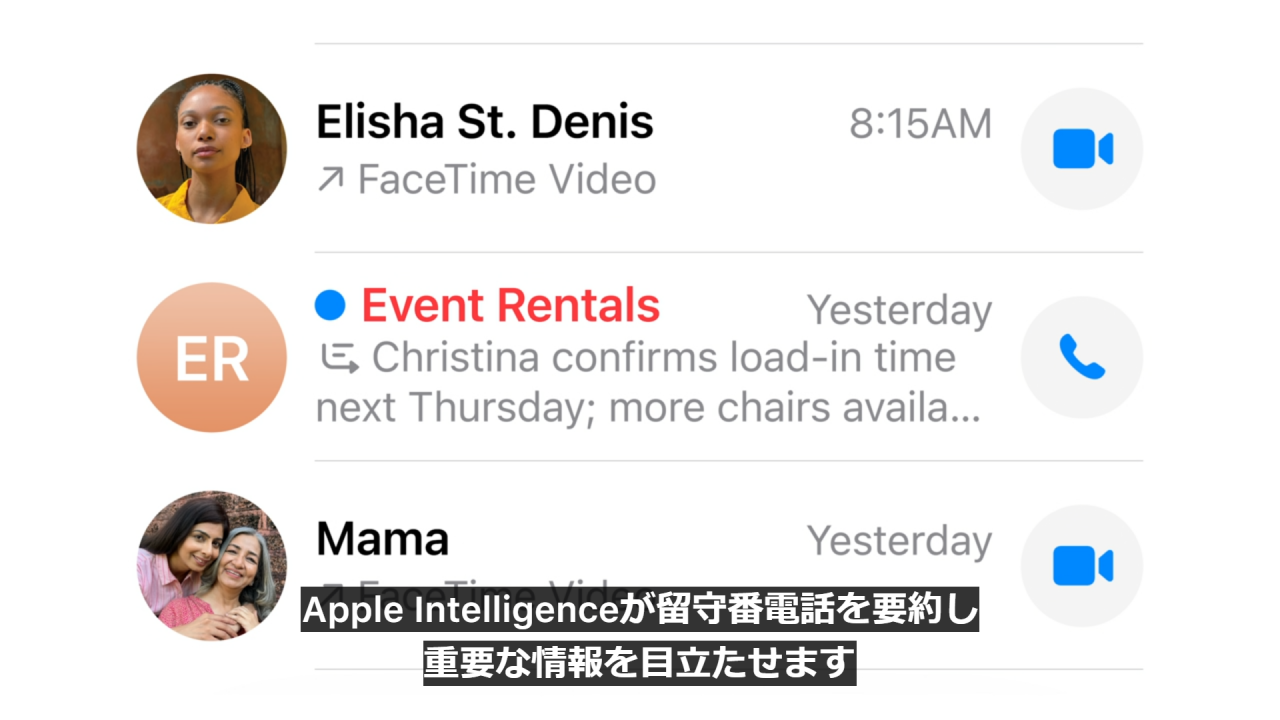Open Mama's recent call entry
The image size is (1280, 720).
pos(560,542)
